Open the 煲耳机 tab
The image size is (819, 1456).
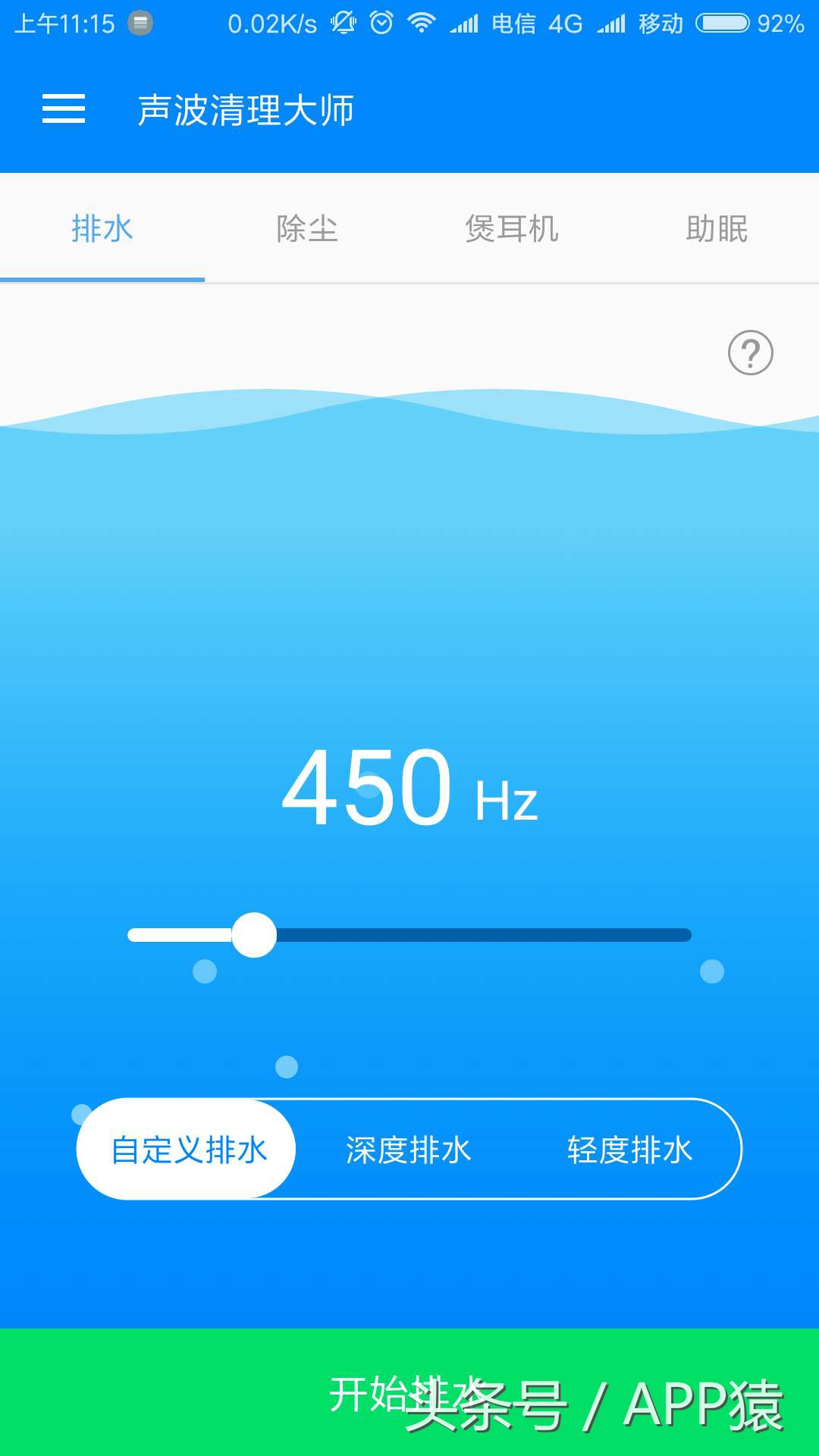click(512, 227)
